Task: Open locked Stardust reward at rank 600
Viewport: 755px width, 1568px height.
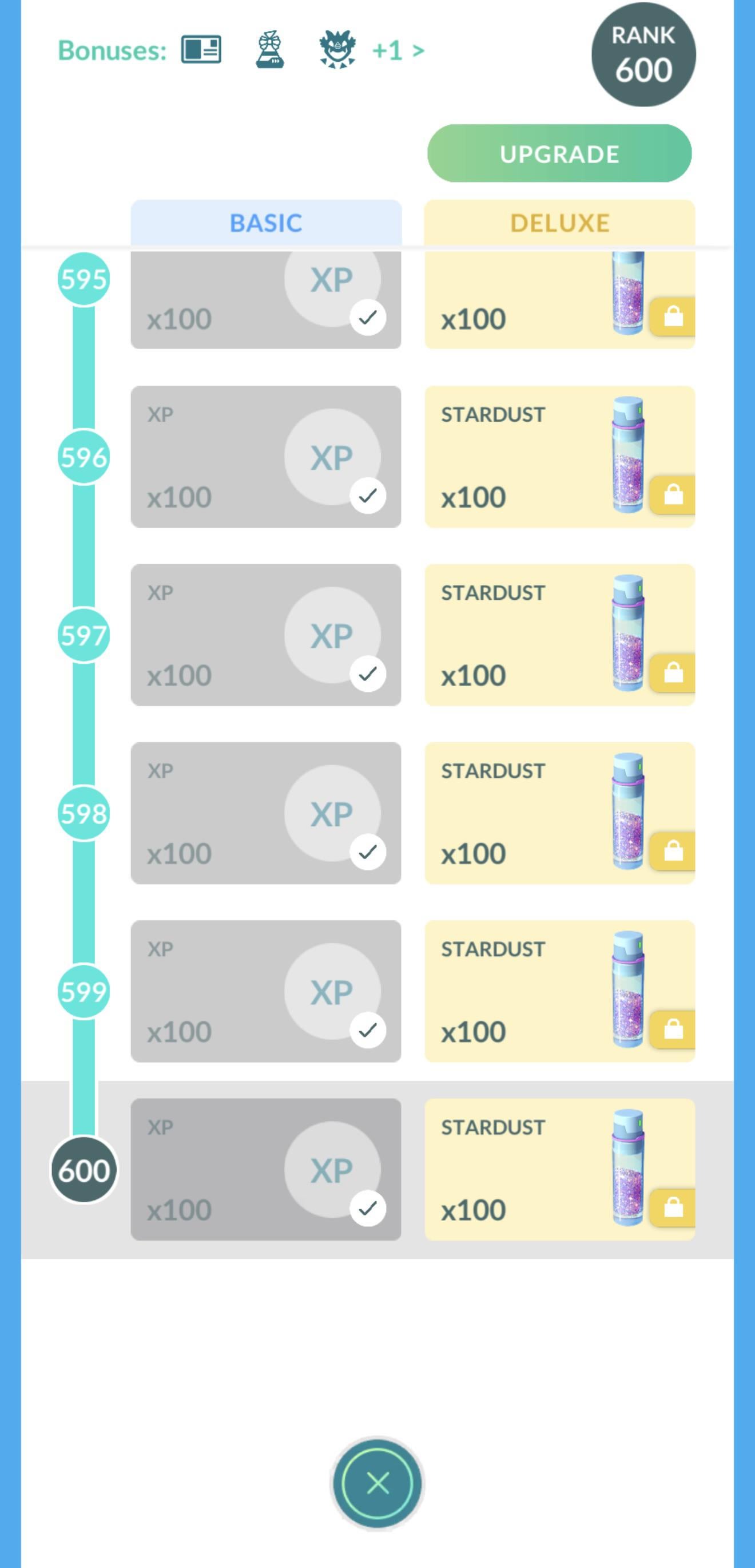Action: (x=559, y=1169)
